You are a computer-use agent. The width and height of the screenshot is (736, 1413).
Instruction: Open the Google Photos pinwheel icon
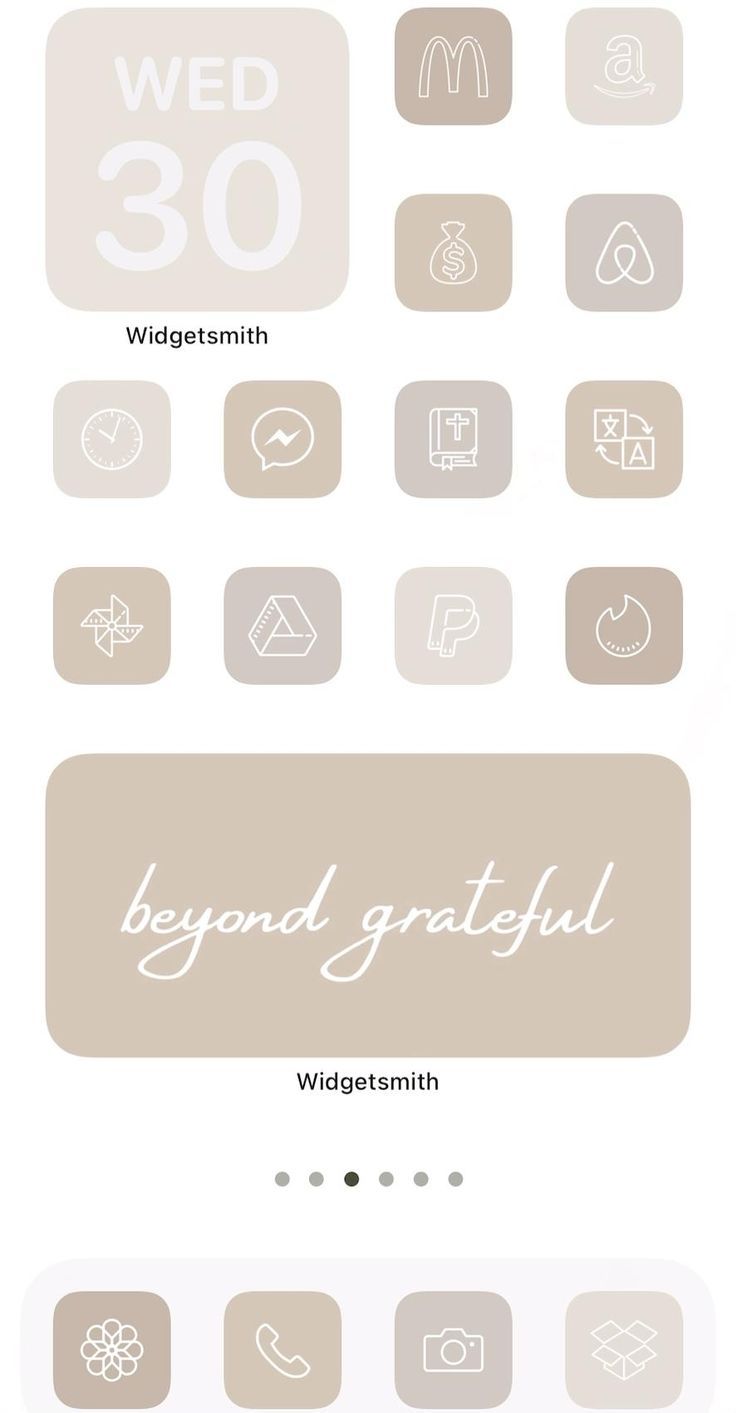(x=112, y=626)
